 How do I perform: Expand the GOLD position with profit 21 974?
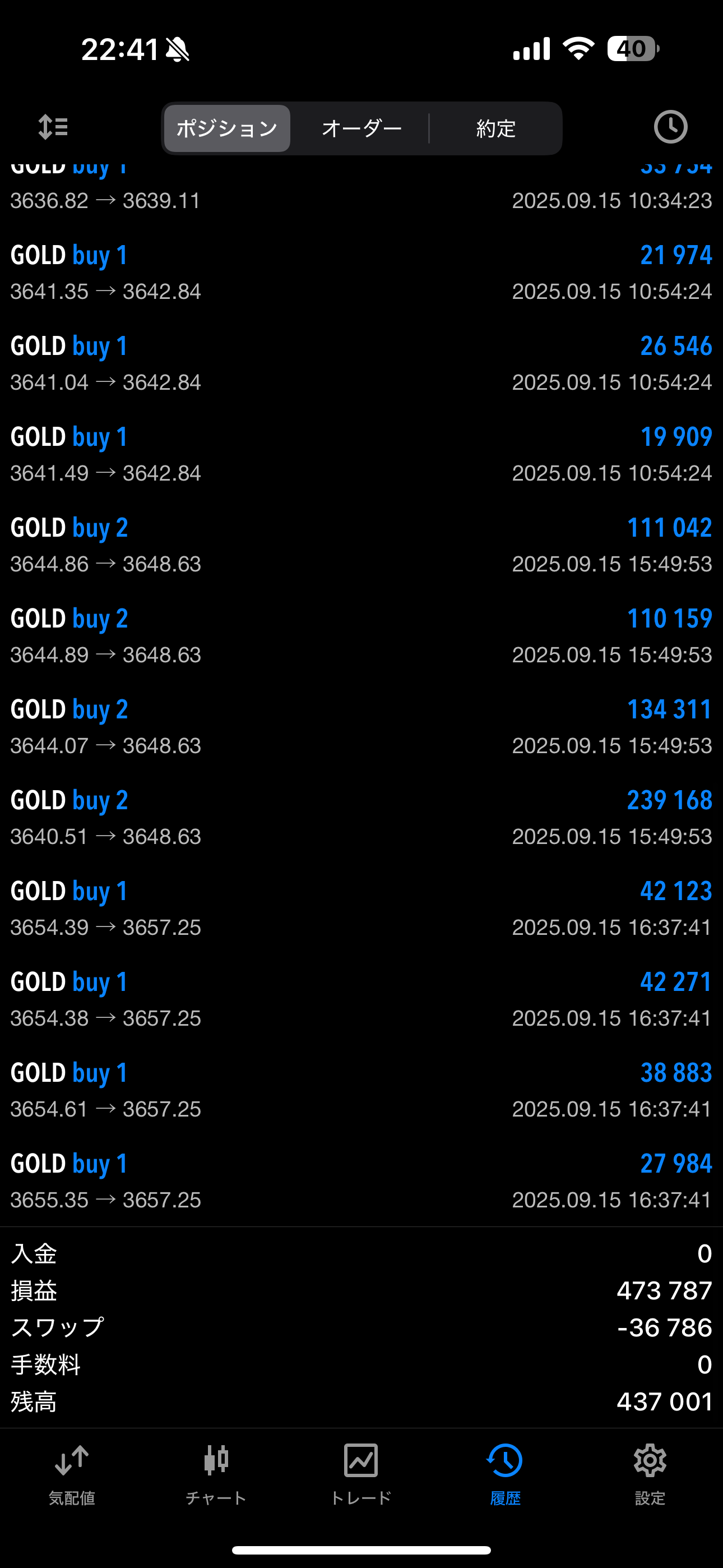(361, 273)
